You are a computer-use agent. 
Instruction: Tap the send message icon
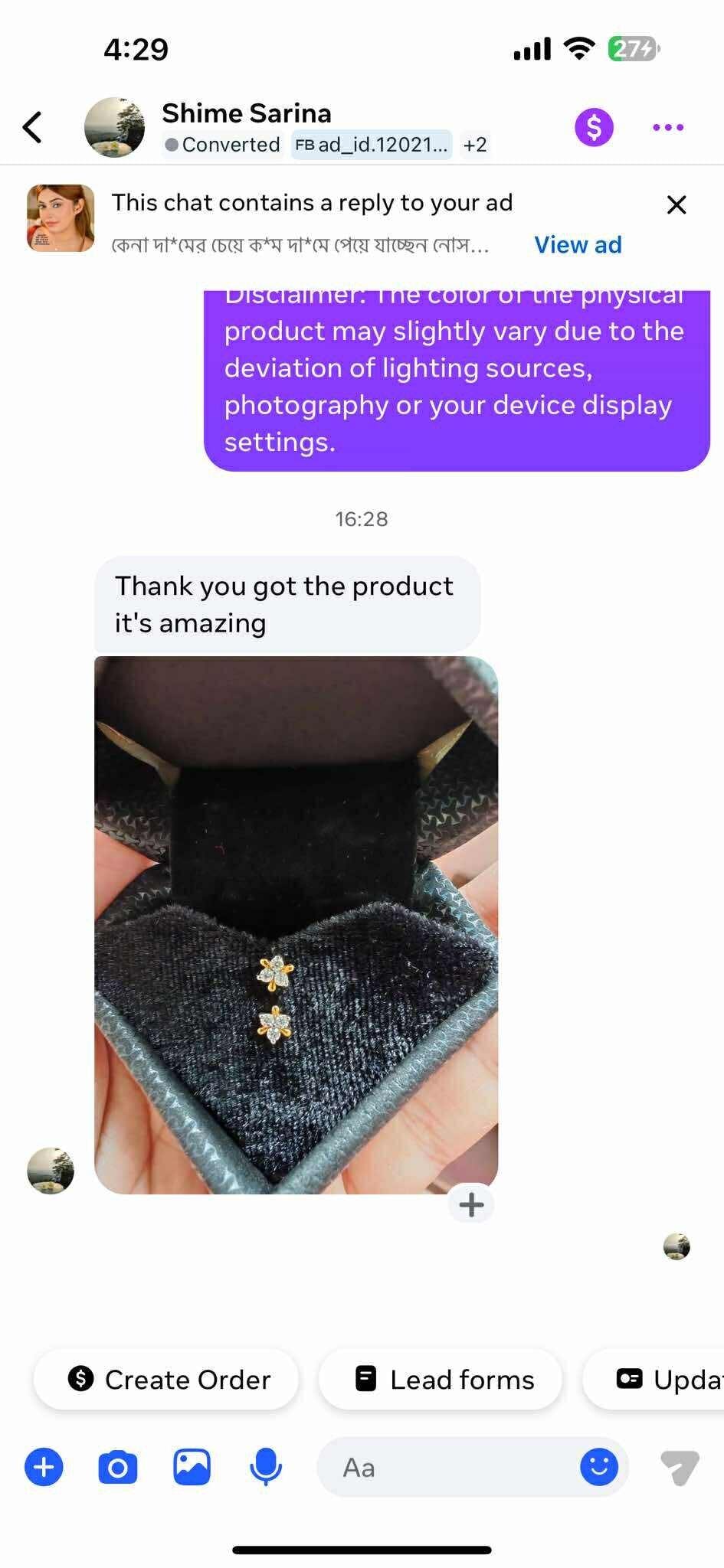point(679,1467)
